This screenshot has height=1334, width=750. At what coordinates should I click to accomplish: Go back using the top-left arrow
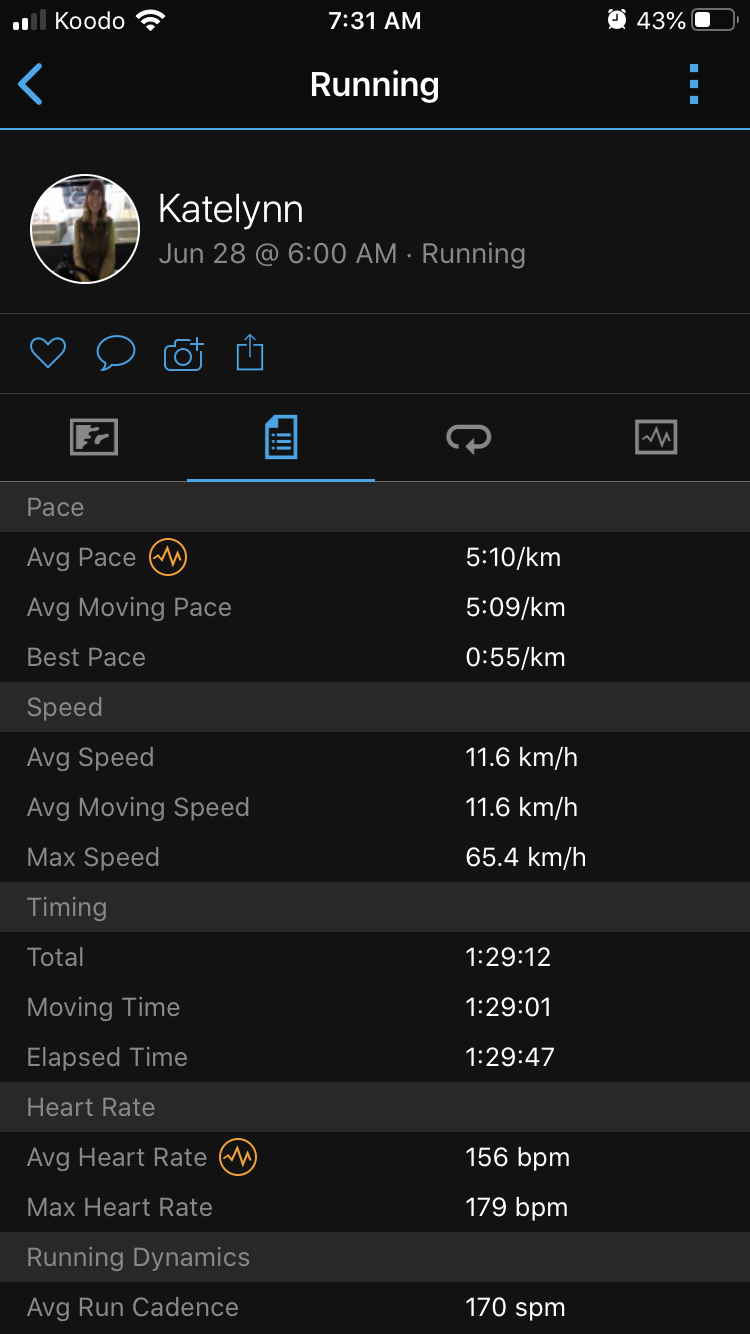pos(30,85)
